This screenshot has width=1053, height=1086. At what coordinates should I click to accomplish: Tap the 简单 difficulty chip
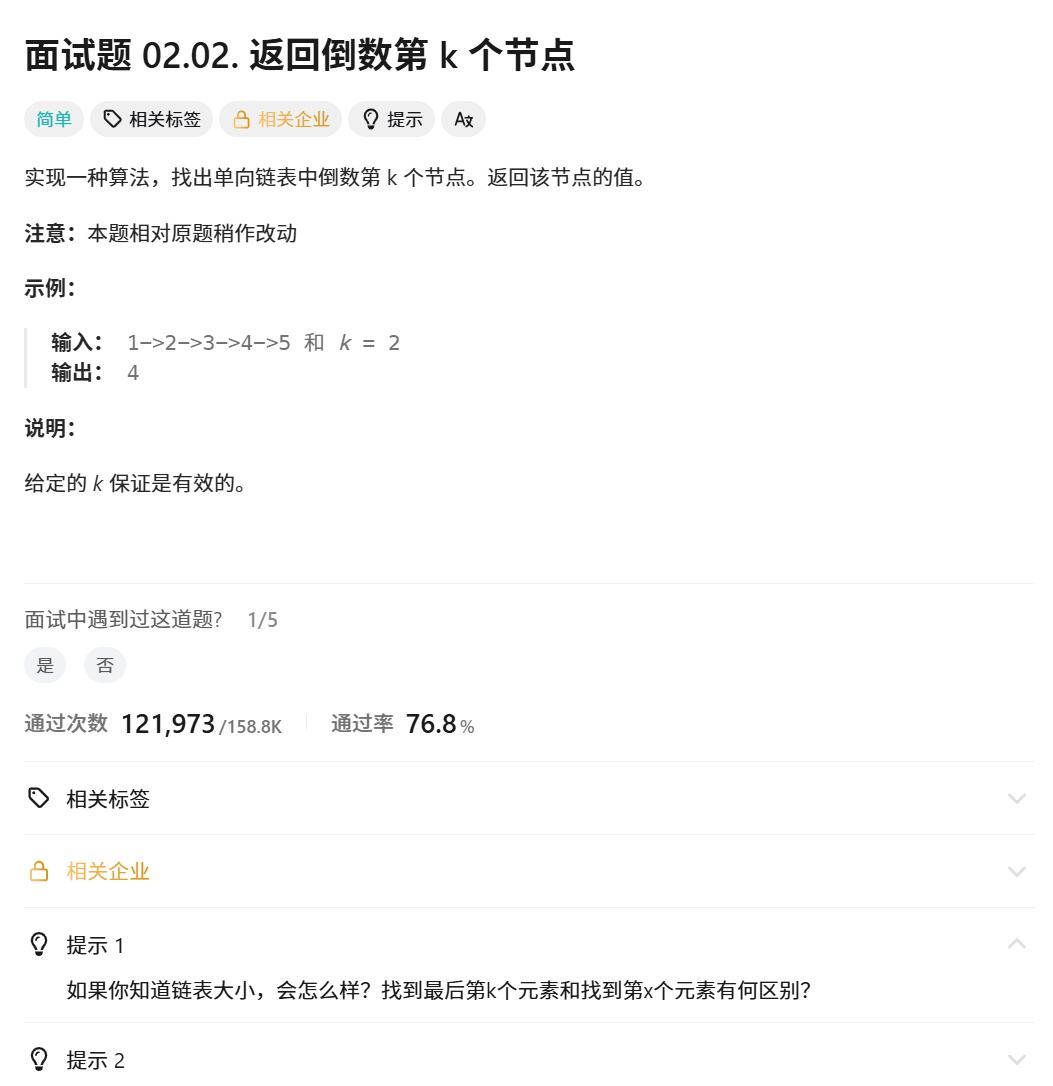pyautogui.click(x=54, y=119)
